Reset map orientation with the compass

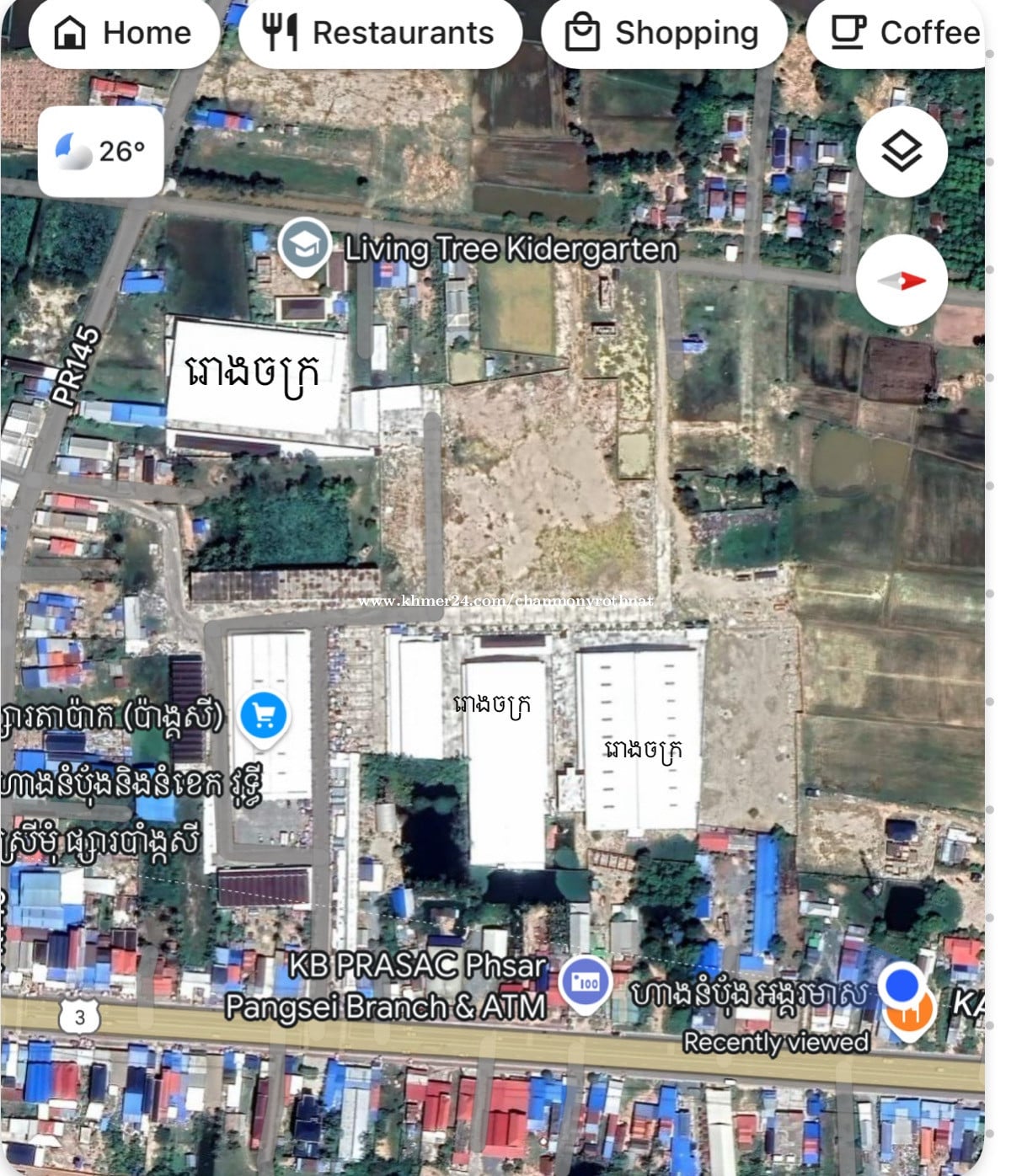pos(901,281)
